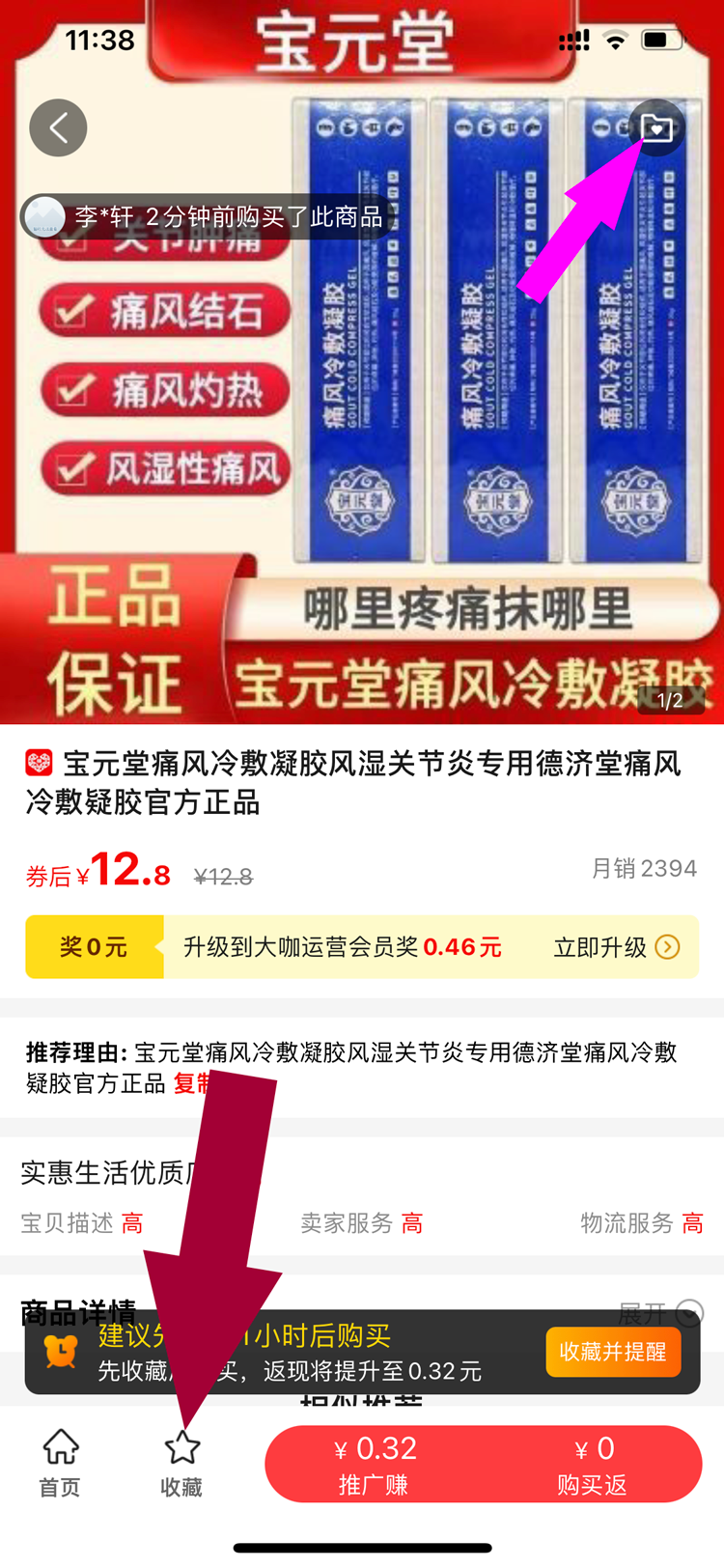Tap the 收藏并提醒 button
Viewport: 724px width, 1568px height.
(x=613, y=1352)
